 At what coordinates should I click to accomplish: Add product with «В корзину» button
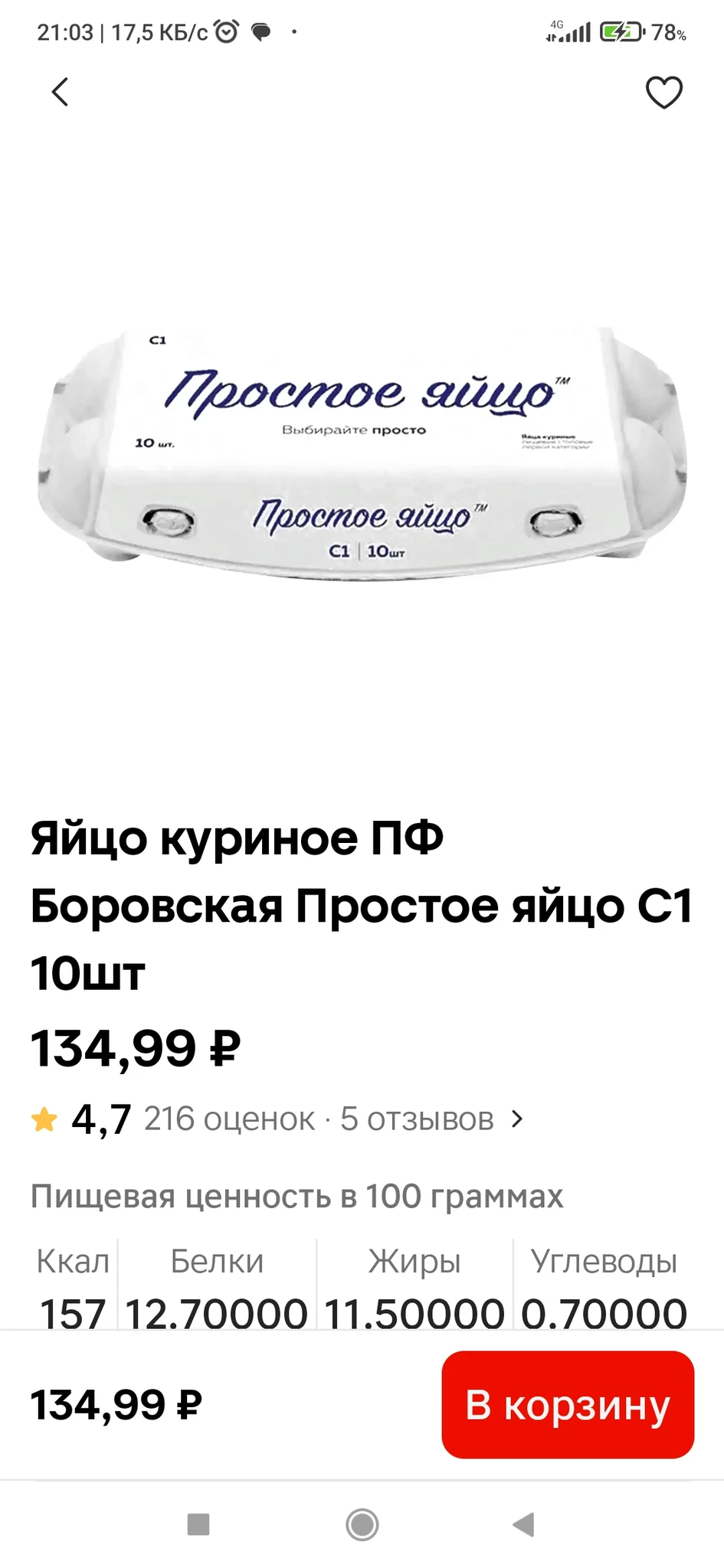click(568, 1405)
